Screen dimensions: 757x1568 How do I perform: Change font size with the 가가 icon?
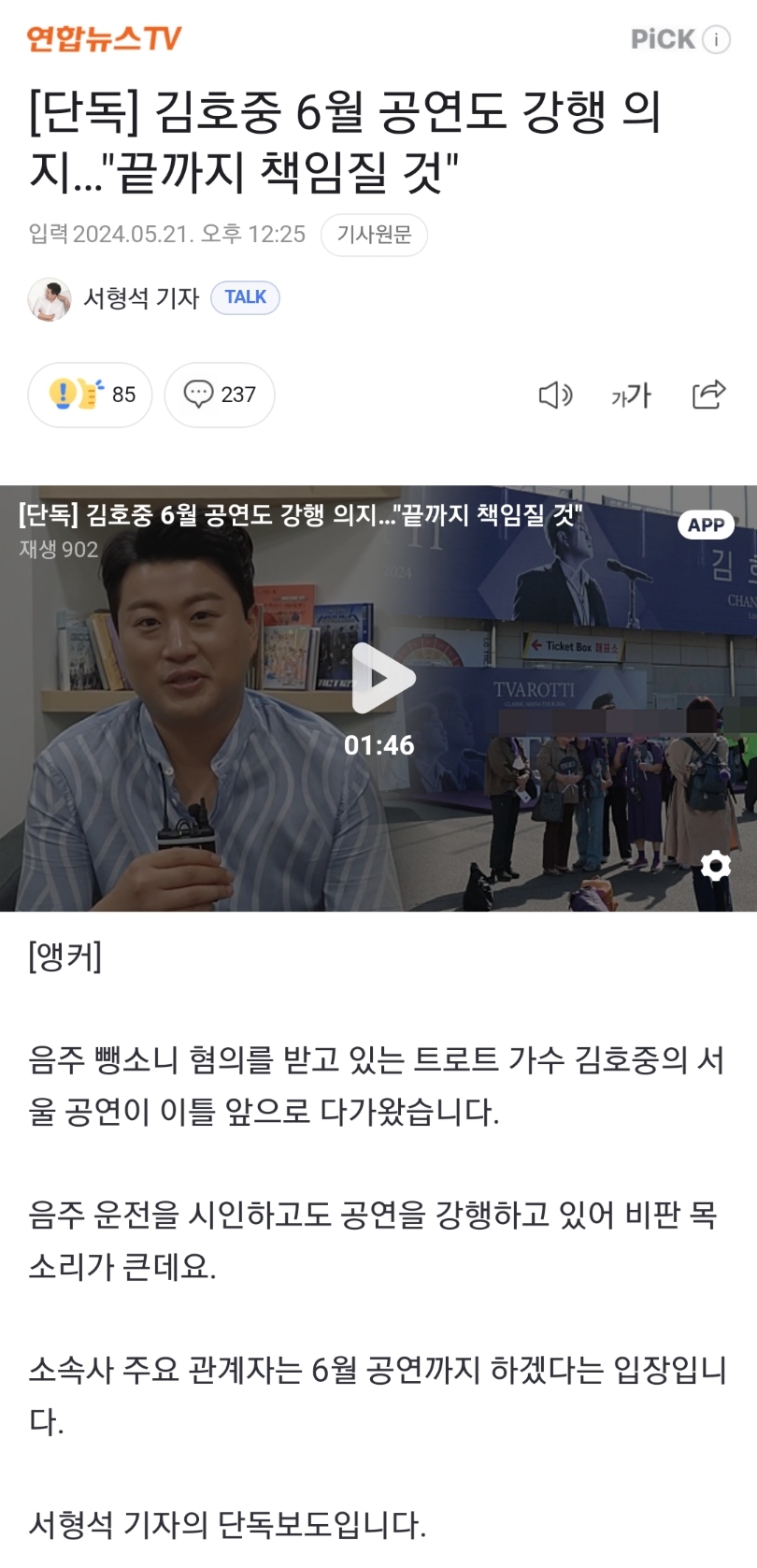click(x=631, y=395)
